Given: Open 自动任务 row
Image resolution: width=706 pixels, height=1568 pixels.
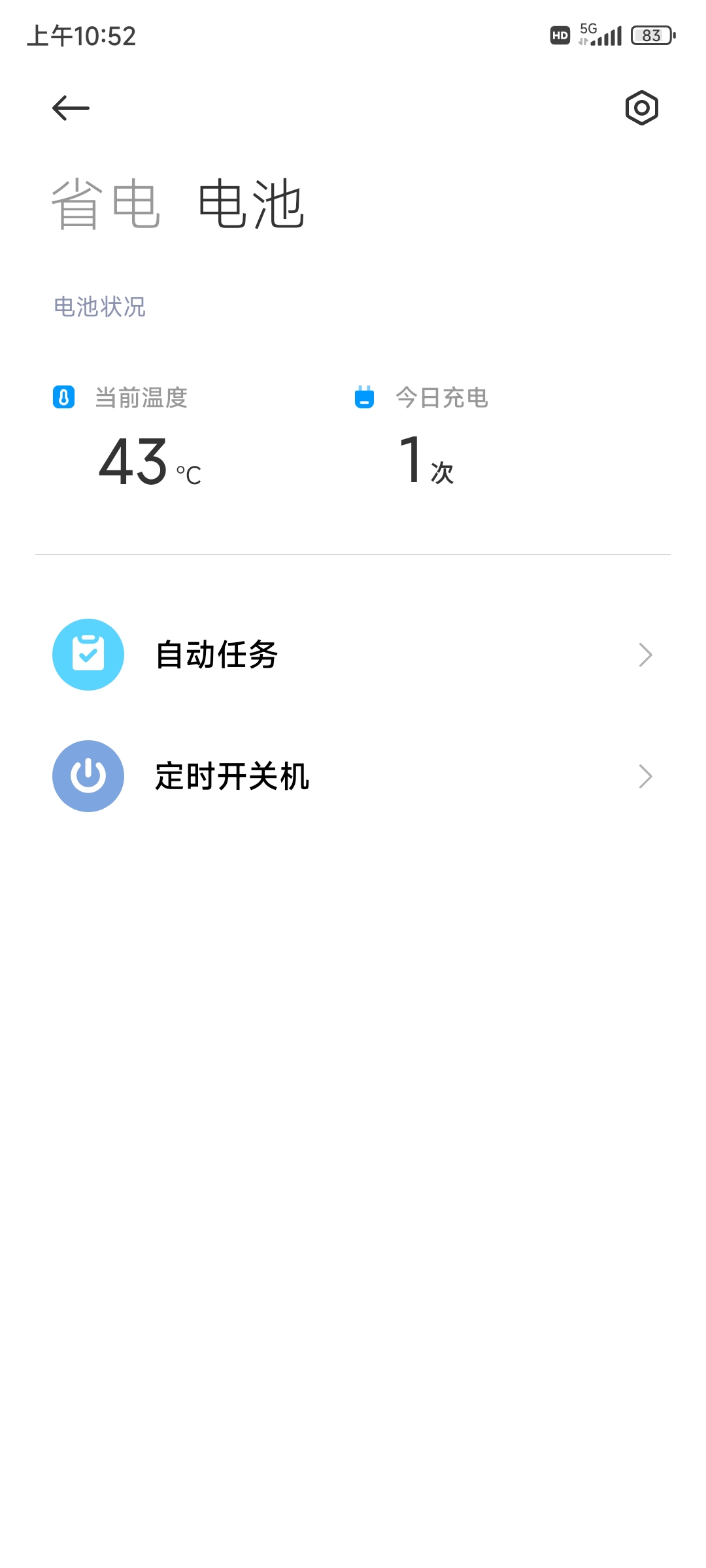Looking at the screenshot, I should coord(353,655).
